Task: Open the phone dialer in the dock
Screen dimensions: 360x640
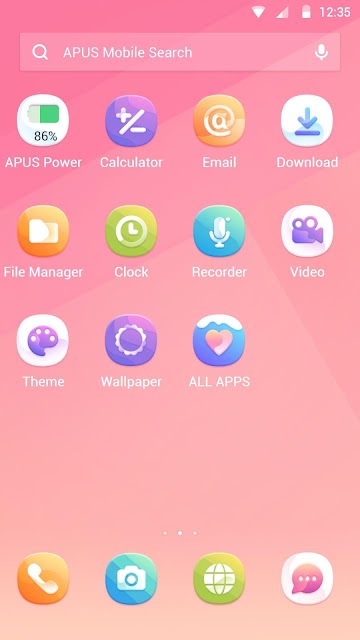Action: (x=43, y=578)
